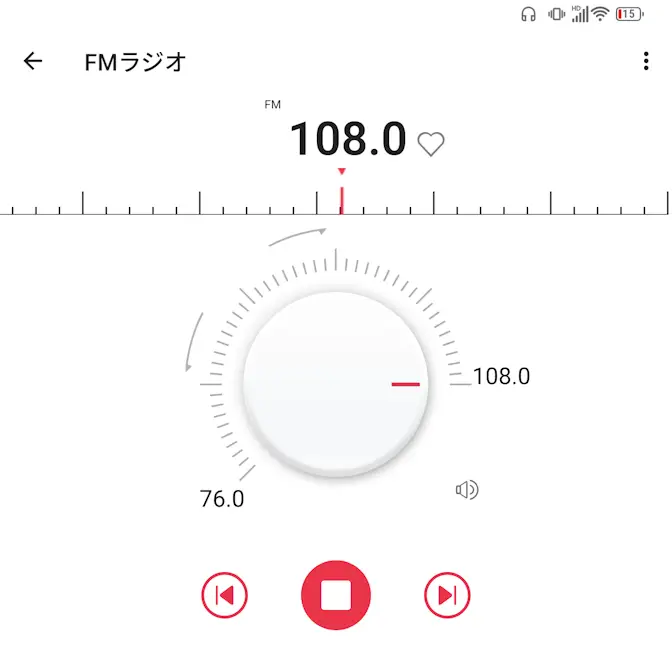The height and width of the screenshot is (672, 672).
Task: Tap the speaker output icon
Action: [x=467, y=489]
